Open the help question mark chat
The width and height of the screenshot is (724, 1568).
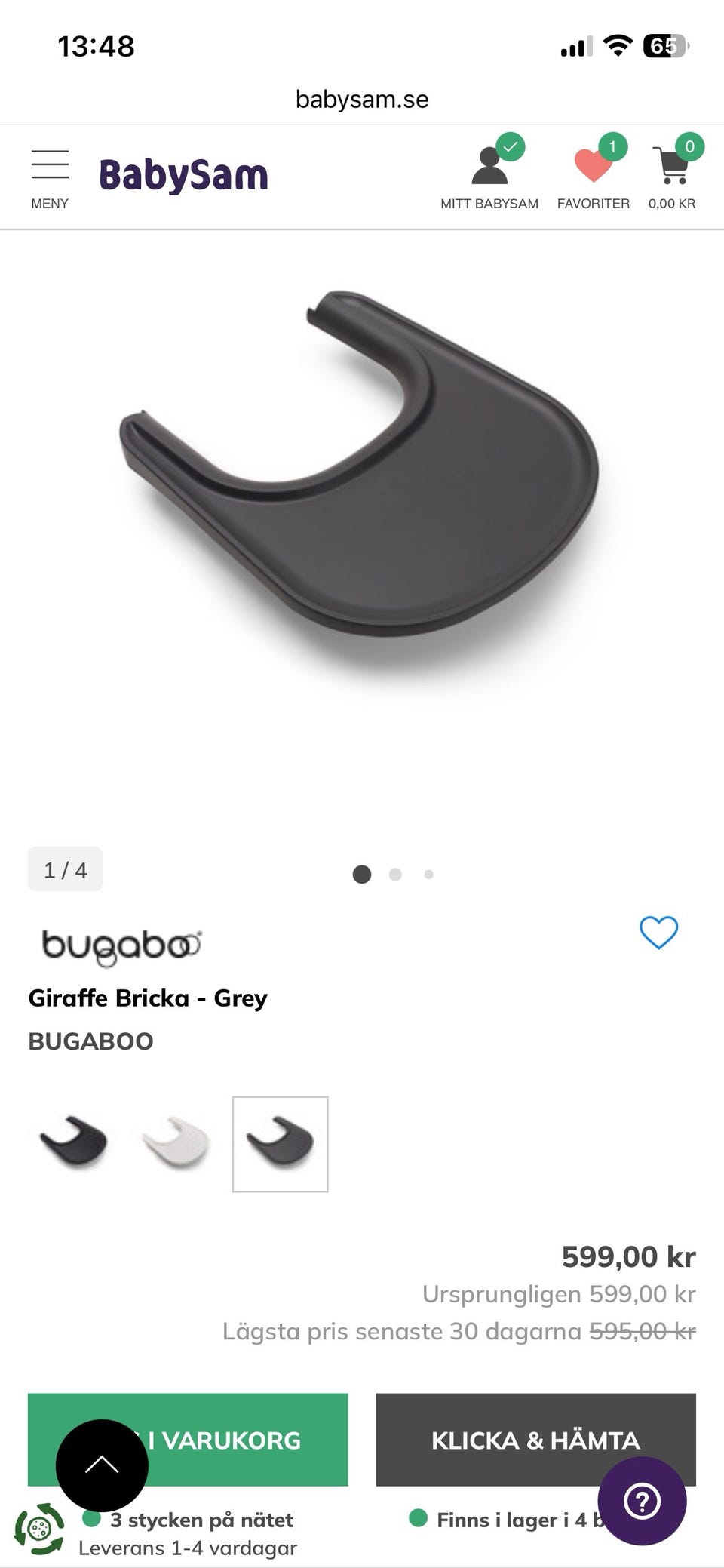(x=642, y=1501)
